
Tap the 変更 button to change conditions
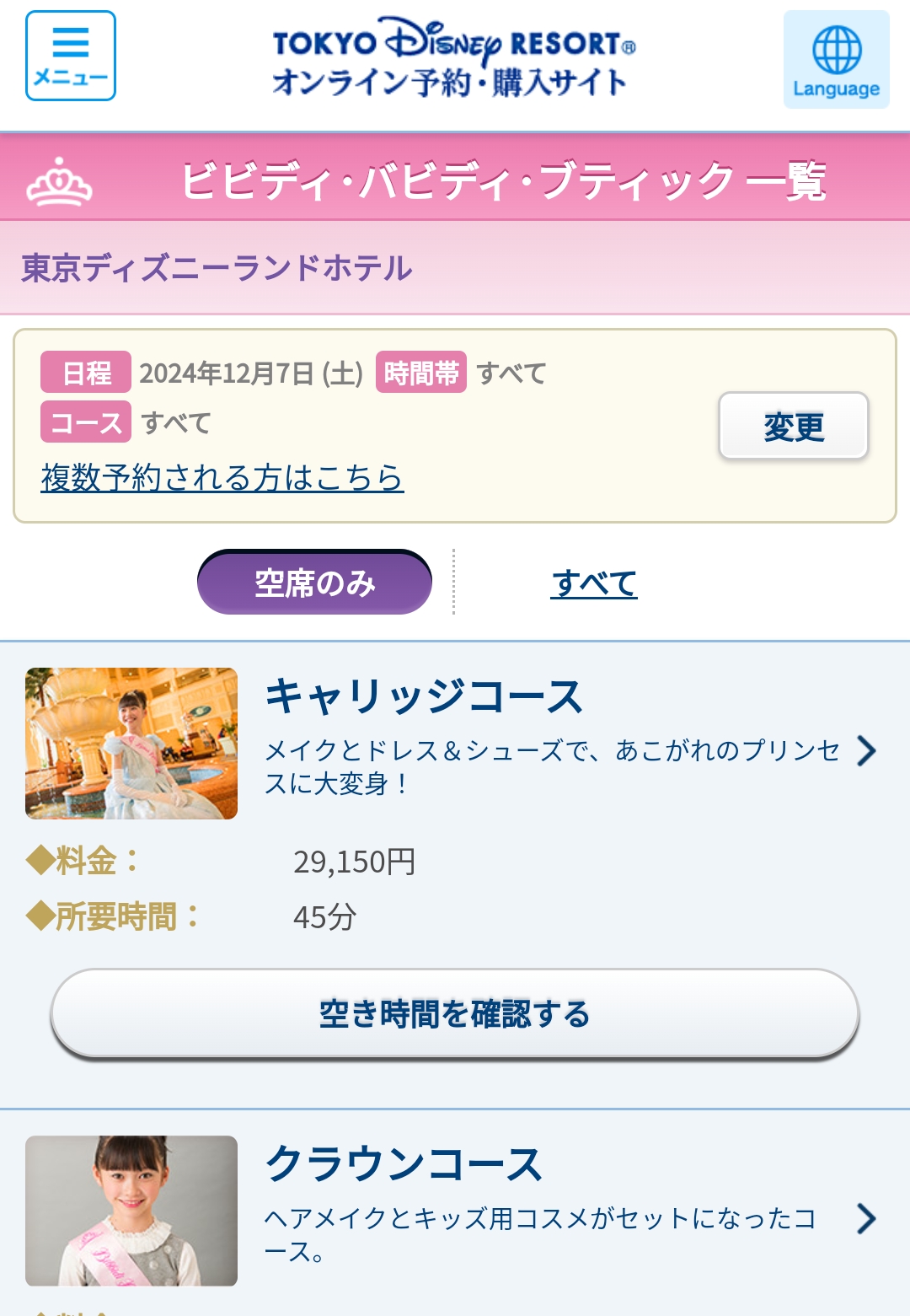[x=793, y=426]
